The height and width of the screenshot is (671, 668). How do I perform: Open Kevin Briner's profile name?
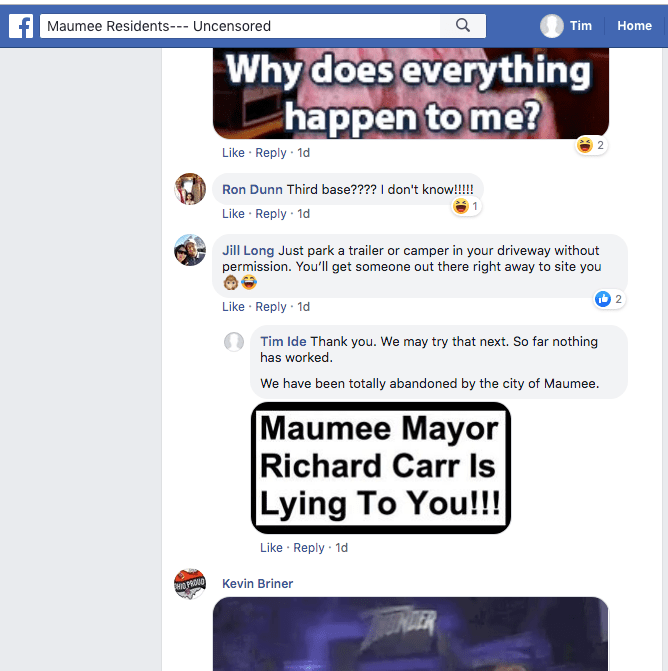point(257,584)
